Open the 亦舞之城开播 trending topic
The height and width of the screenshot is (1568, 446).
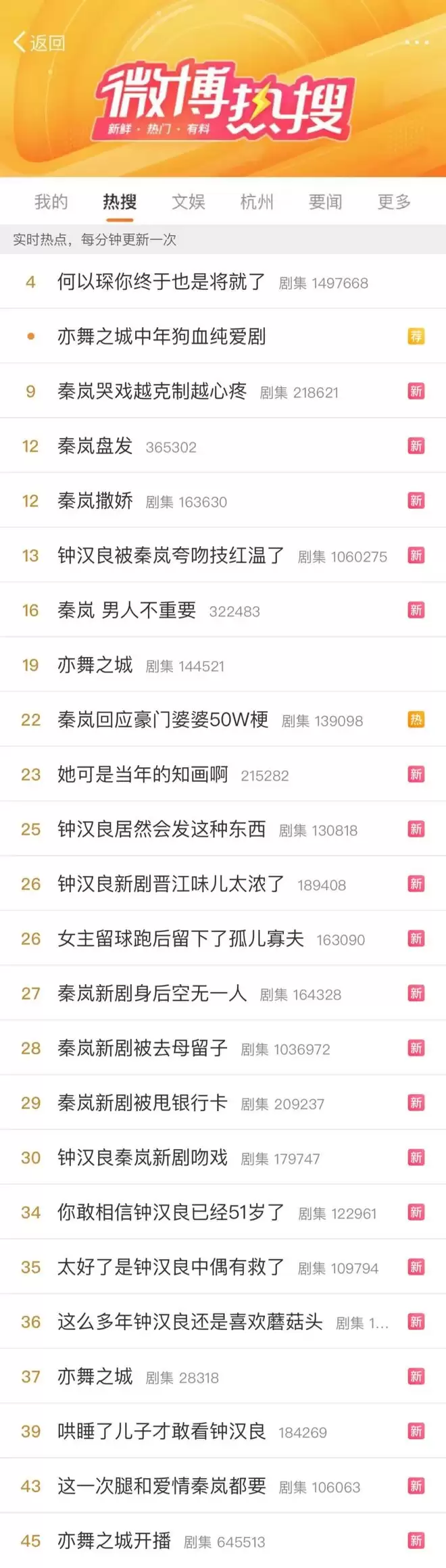(x=114, y=1541)
